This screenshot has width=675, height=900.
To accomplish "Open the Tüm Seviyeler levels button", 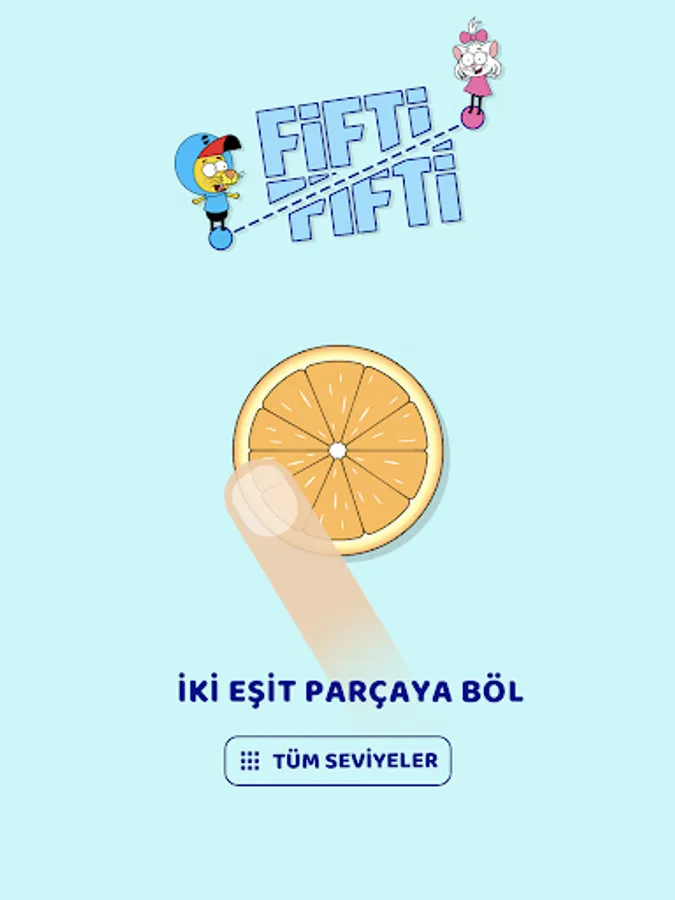I will click(x=338, y=761).
